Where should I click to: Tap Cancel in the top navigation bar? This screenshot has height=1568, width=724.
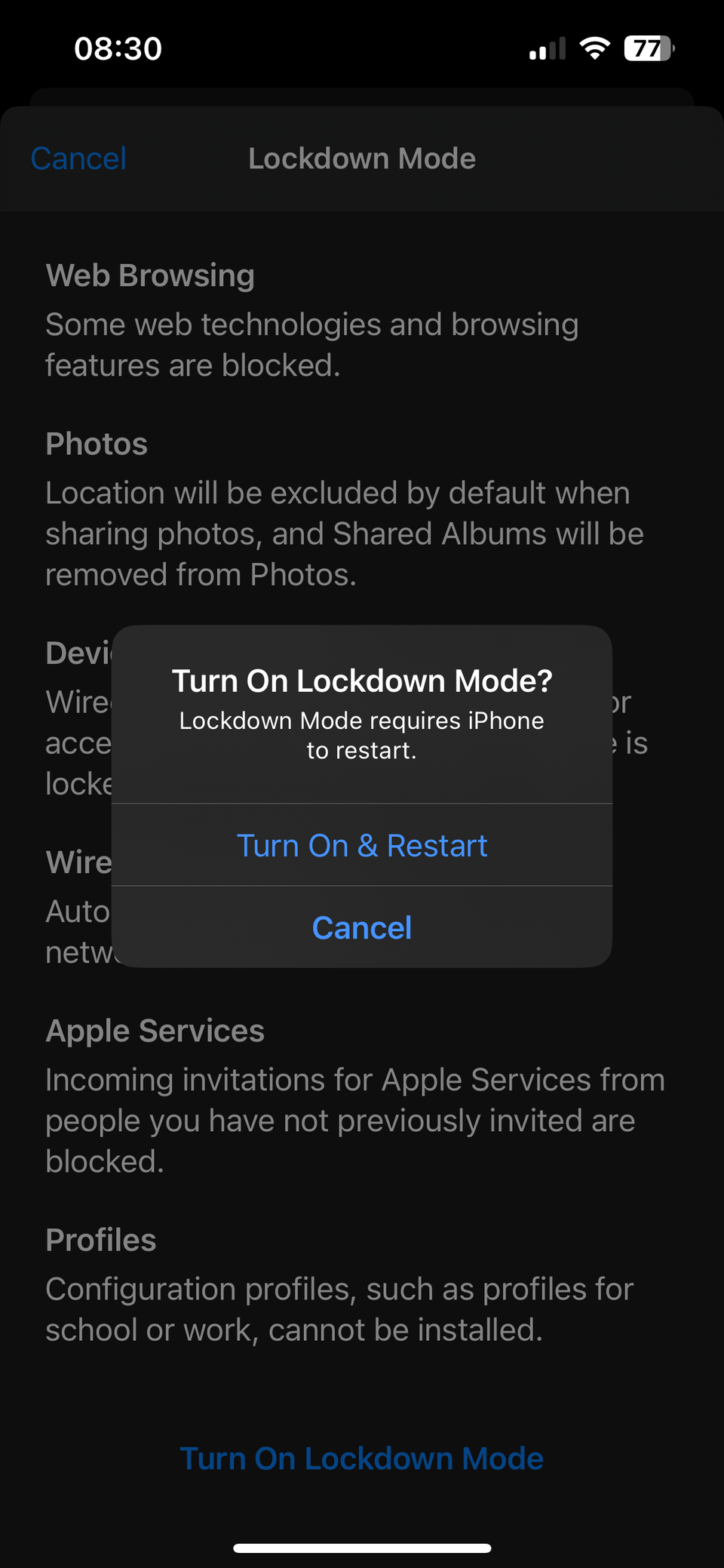(x=78, y=158)
